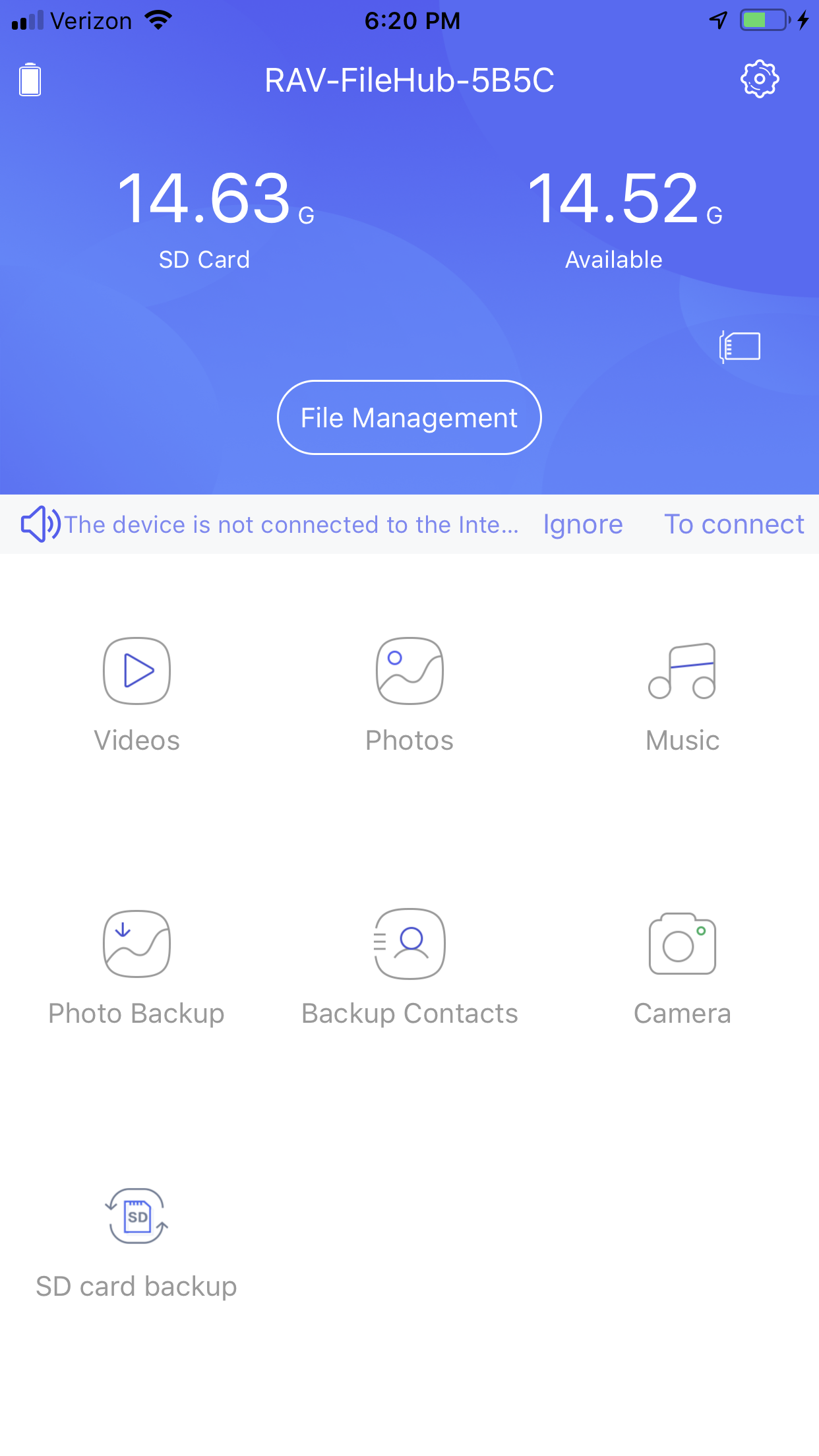This screenshot has height=1456, width=819.
Task: Start Photo Backup
Action: [136, 967]
